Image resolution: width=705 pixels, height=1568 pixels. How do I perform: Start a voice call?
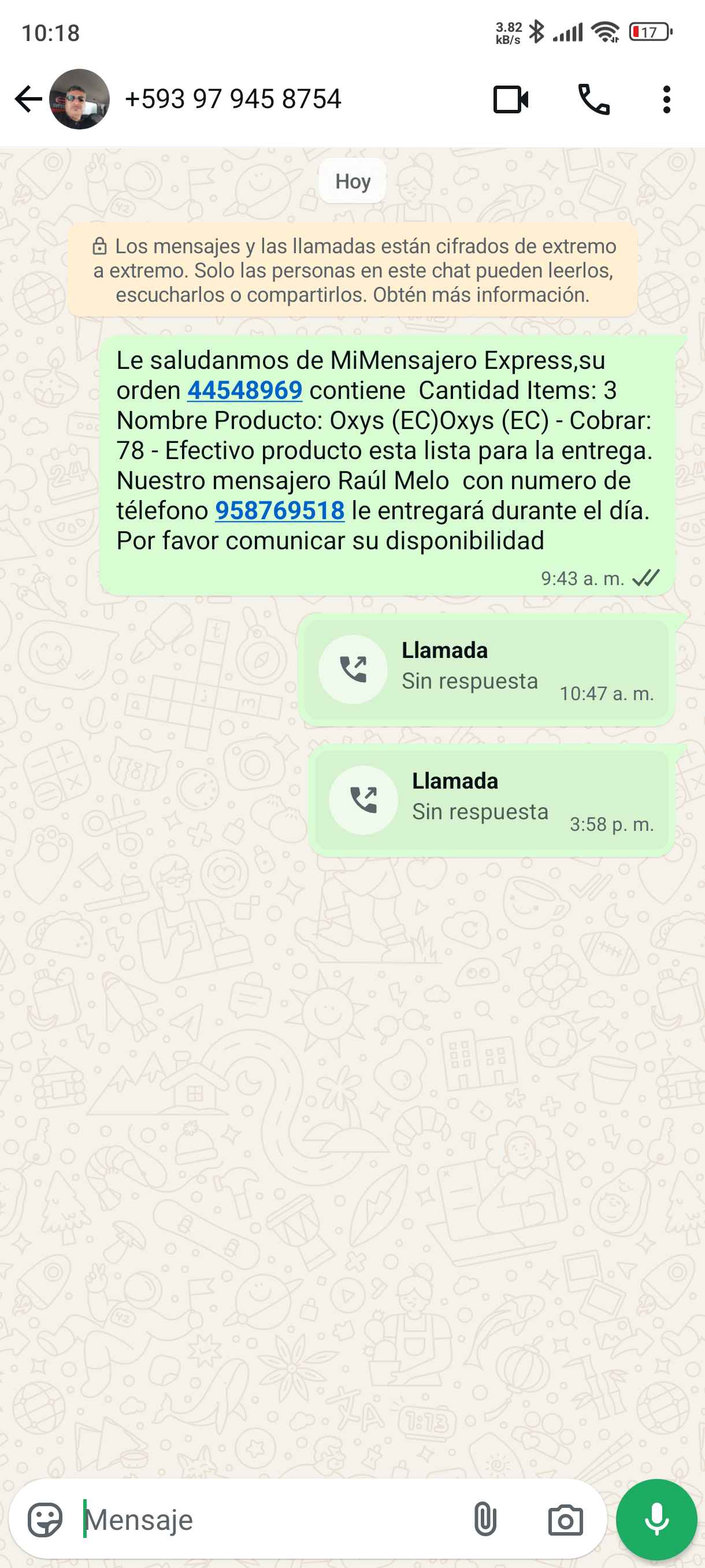point(593,99)
